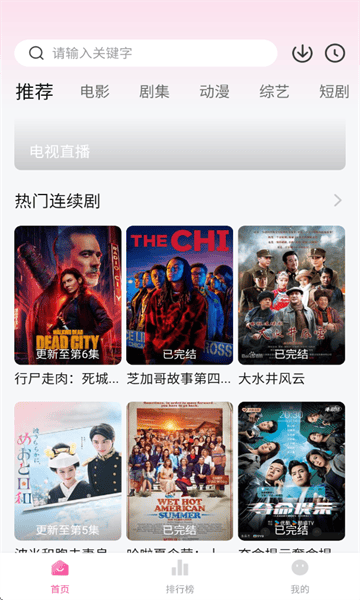Go to the 我的 tab
Image resolution: width=360 pixels, height=600 pixels.
(300, 577)
